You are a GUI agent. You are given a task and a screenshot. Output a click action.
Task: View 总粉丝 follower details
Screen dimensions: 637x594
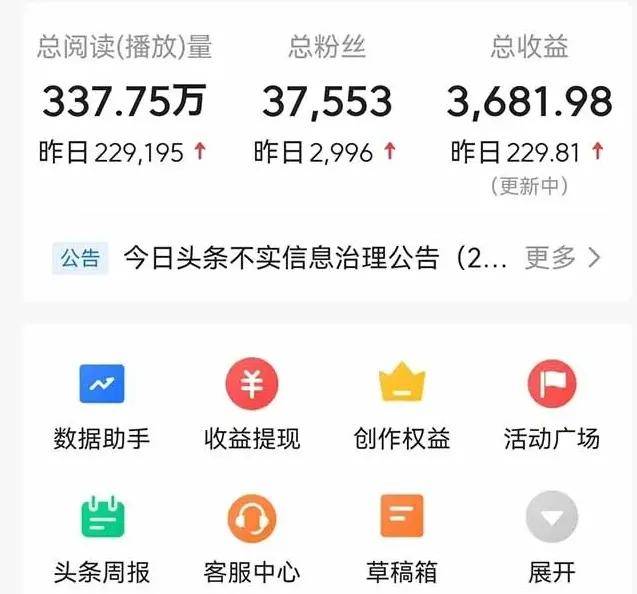click(x=326, y=102)
